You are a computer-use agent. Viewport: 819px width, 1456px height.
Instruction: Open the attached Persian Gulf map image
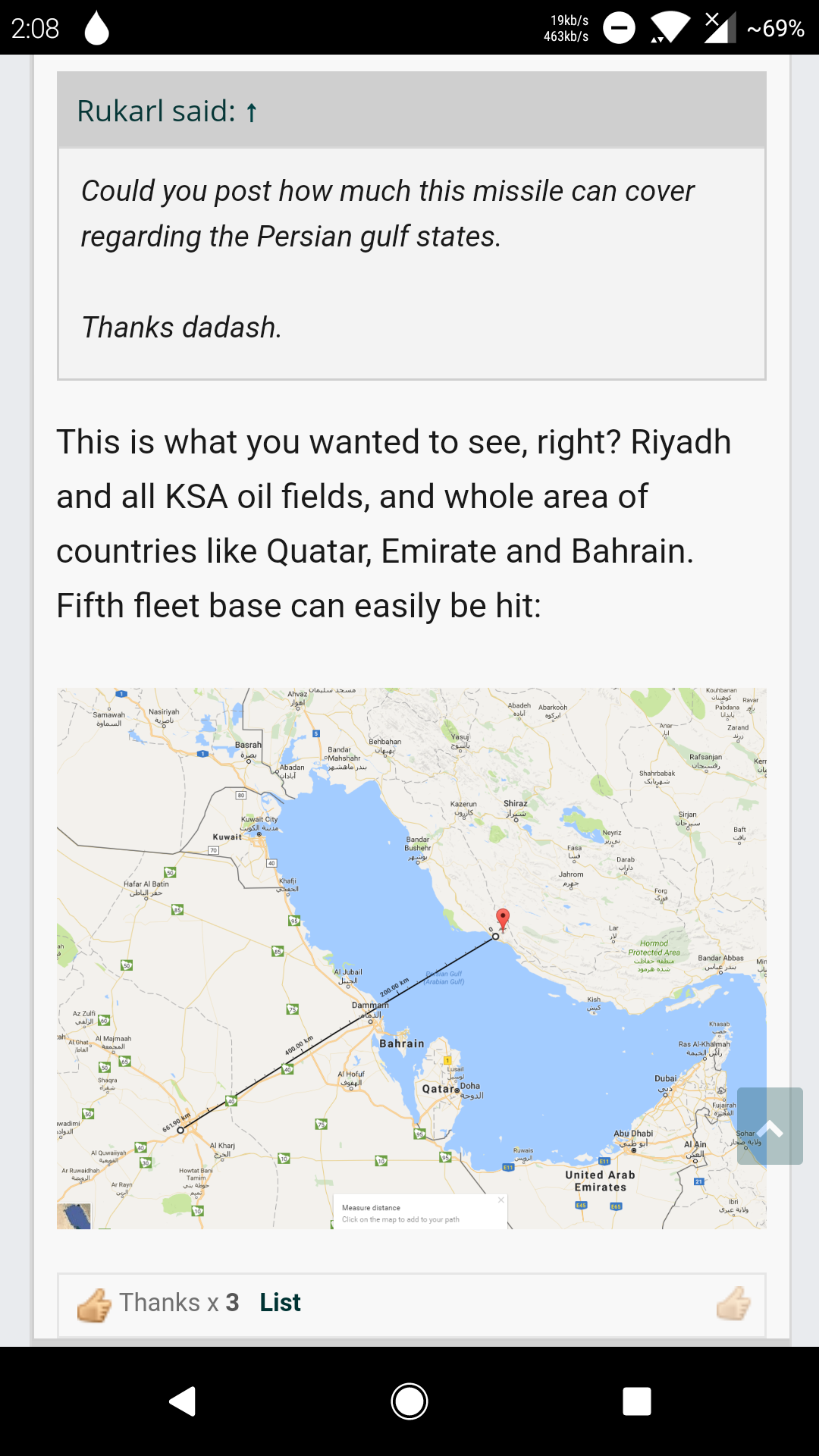(411, 958)
